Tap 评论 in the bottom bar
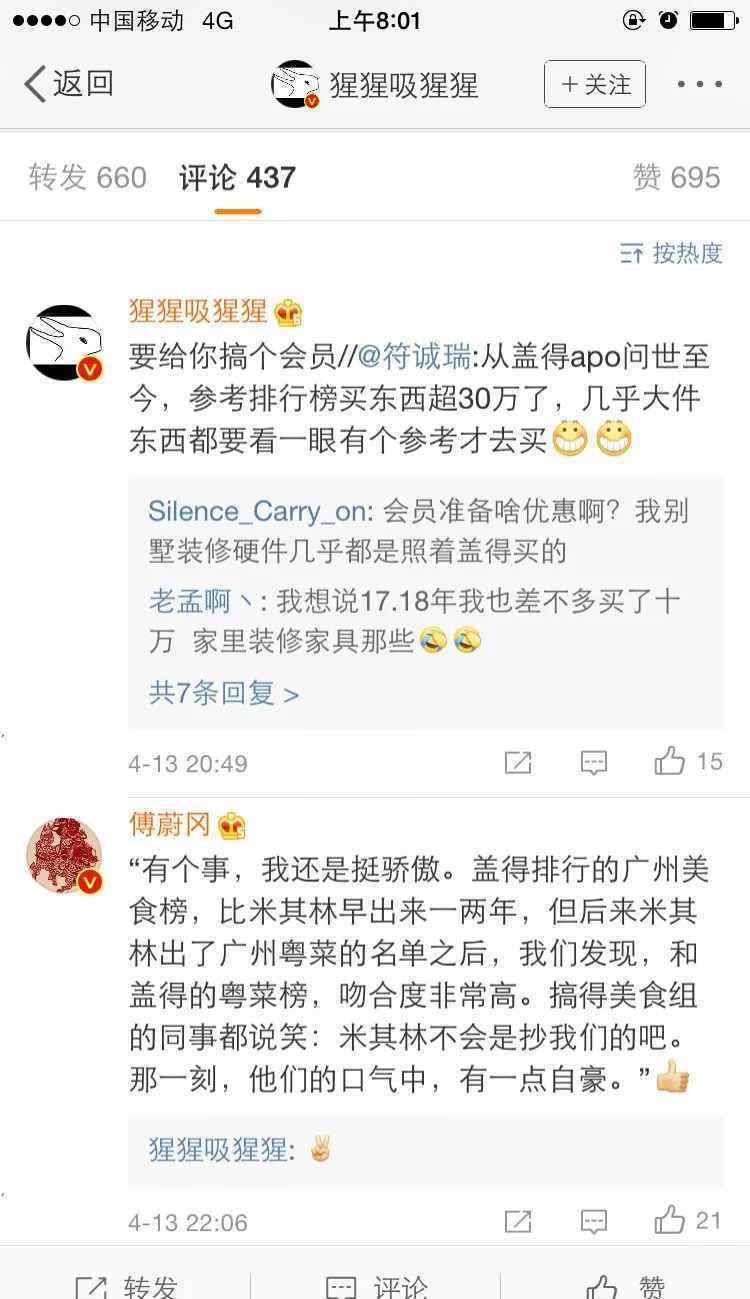The image size is (750, 1299). (377, 1284)
